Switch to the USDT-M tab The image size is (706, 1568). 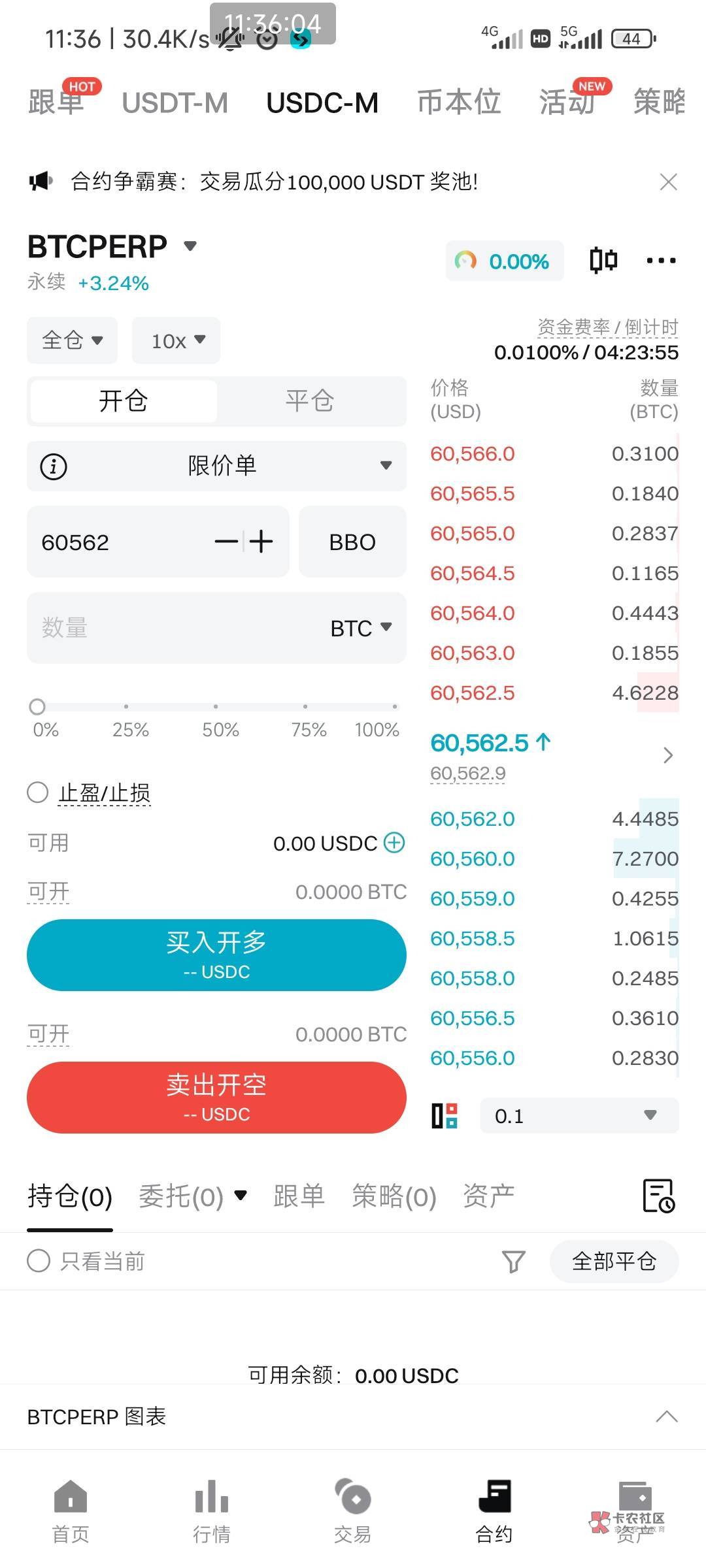[x=174, y=102]
